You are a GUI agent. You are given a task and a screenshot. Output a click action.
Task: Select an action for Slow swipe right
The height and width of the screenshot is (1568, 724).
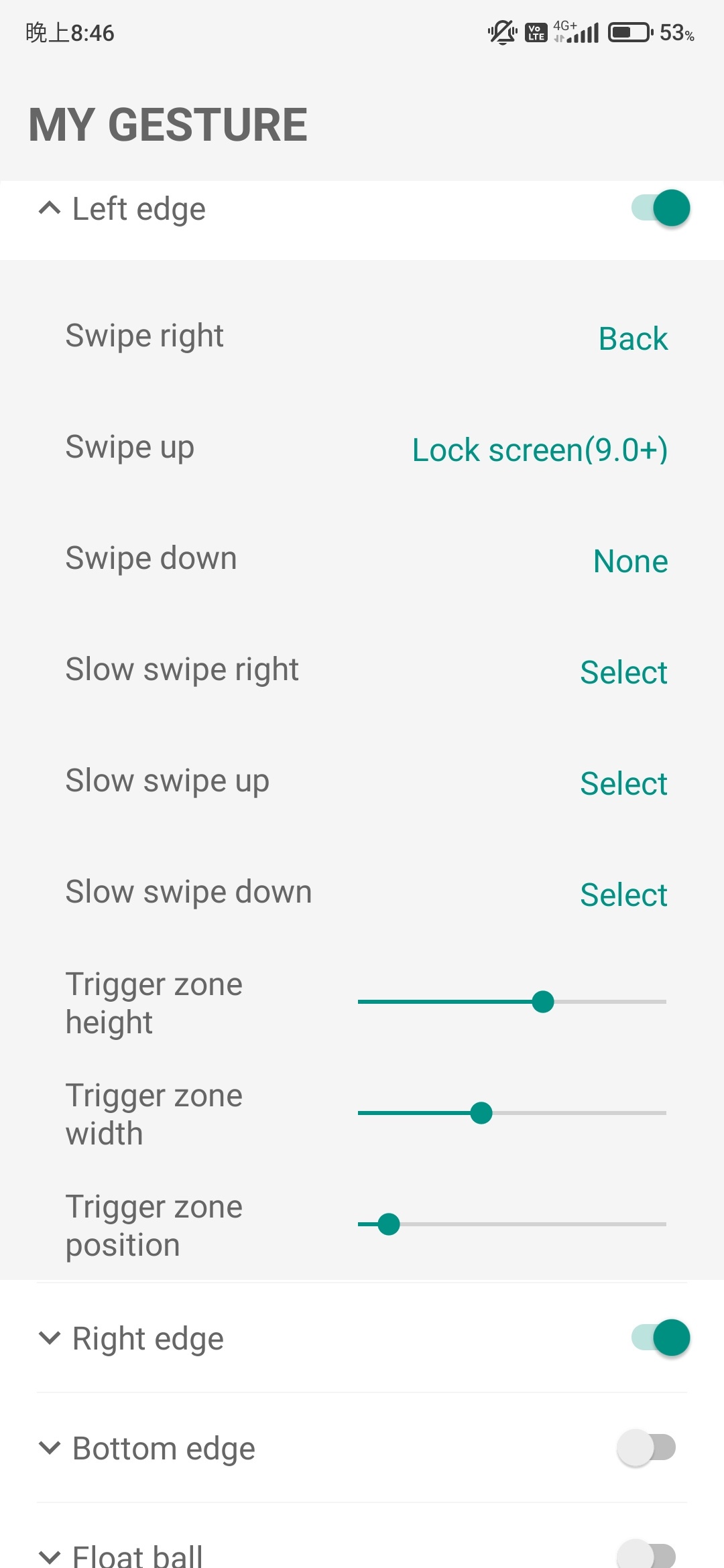click(x=623, y=672)
